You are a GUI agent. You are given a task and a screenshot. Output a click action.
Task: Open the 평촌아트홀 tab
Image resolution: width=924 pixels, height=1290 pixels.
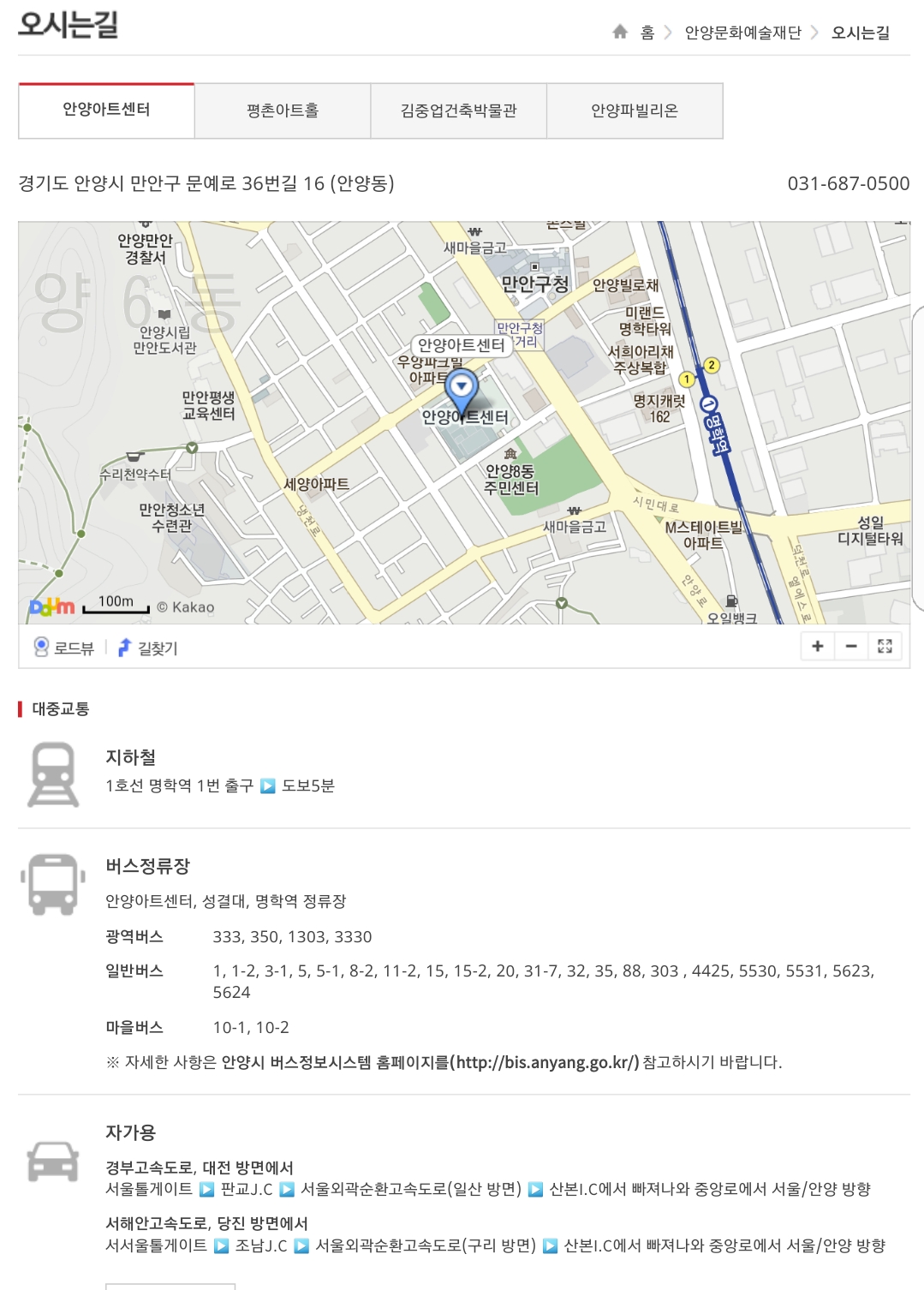tap(283, 110)
